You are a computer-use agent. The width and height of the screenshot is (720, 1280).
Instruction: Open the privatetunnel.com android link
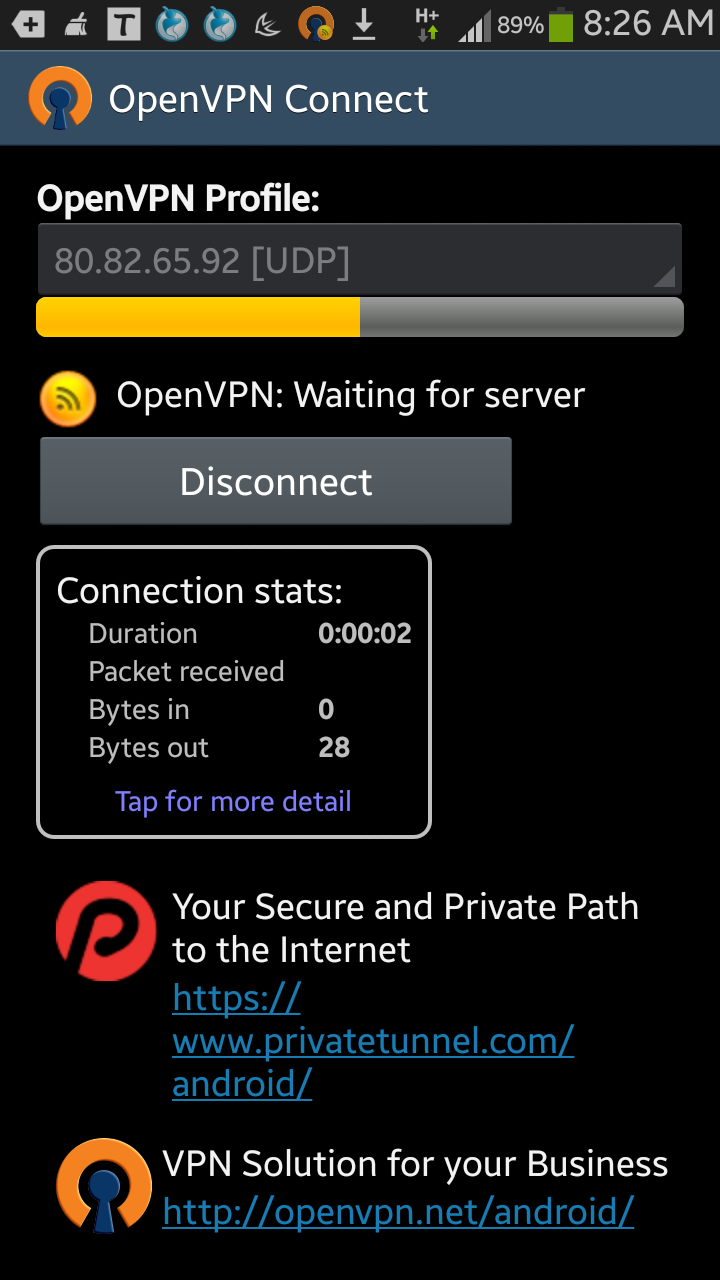(x=372, y=1041)
